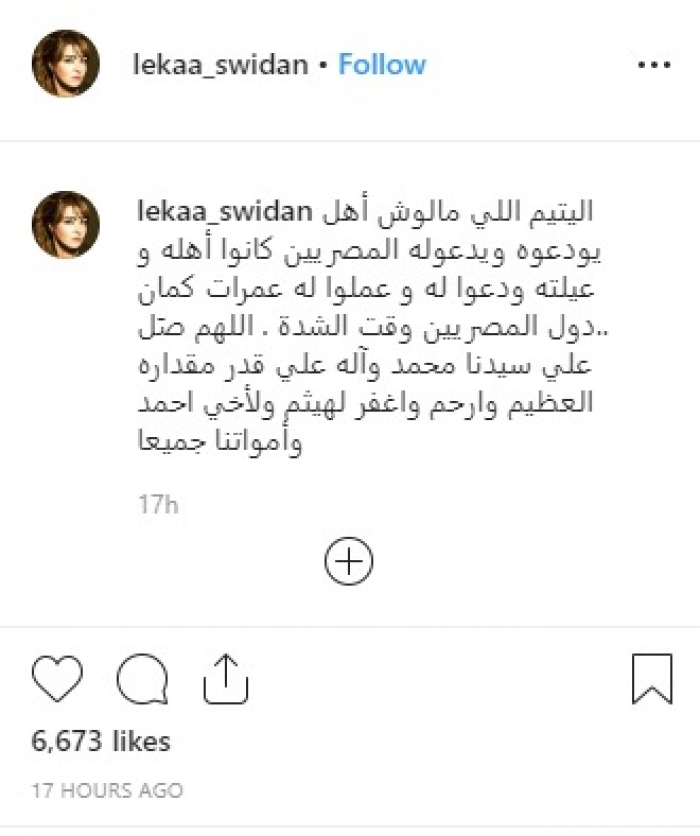Load more comments with plus icon

349,562
